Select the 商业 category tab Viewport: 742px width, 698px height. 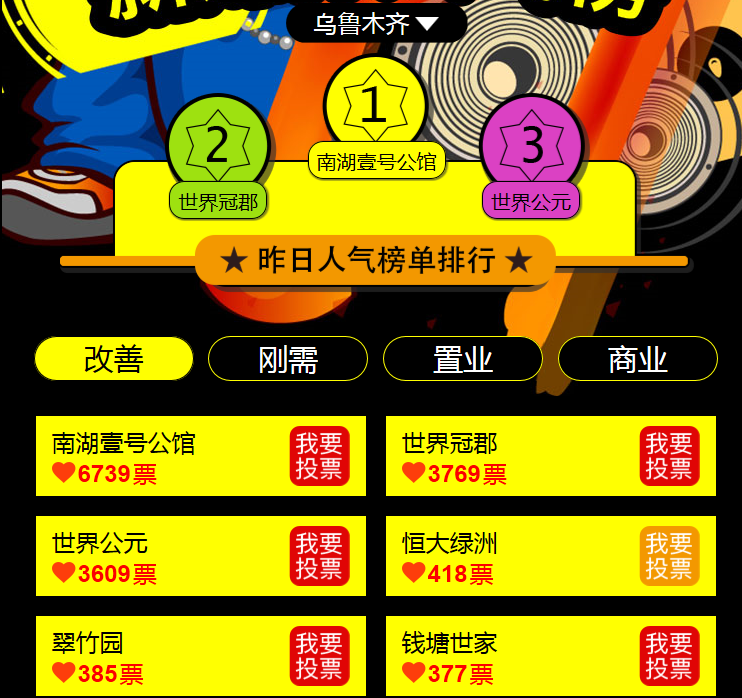[637, 359]
